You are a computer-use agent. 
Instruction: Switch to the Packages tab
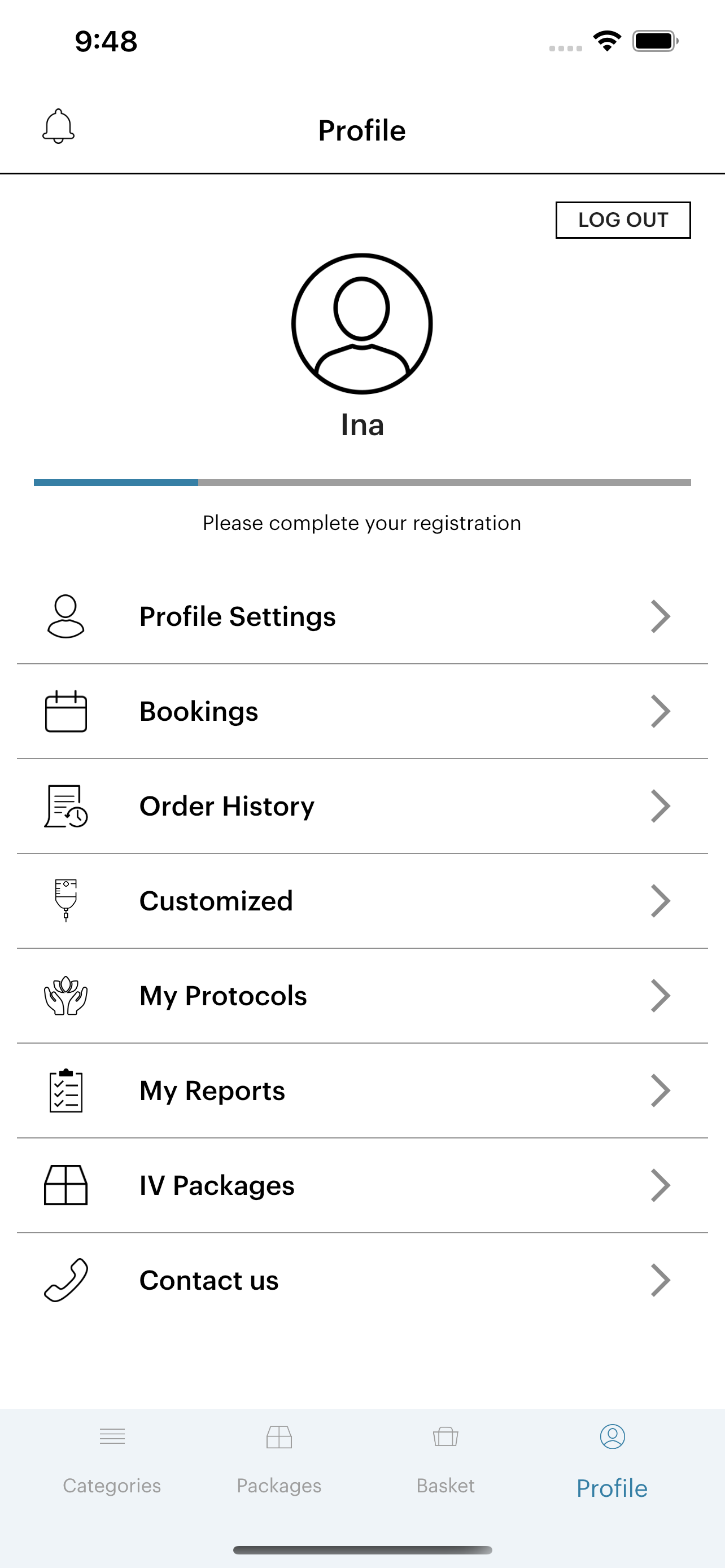click(x=279, y=1460)
